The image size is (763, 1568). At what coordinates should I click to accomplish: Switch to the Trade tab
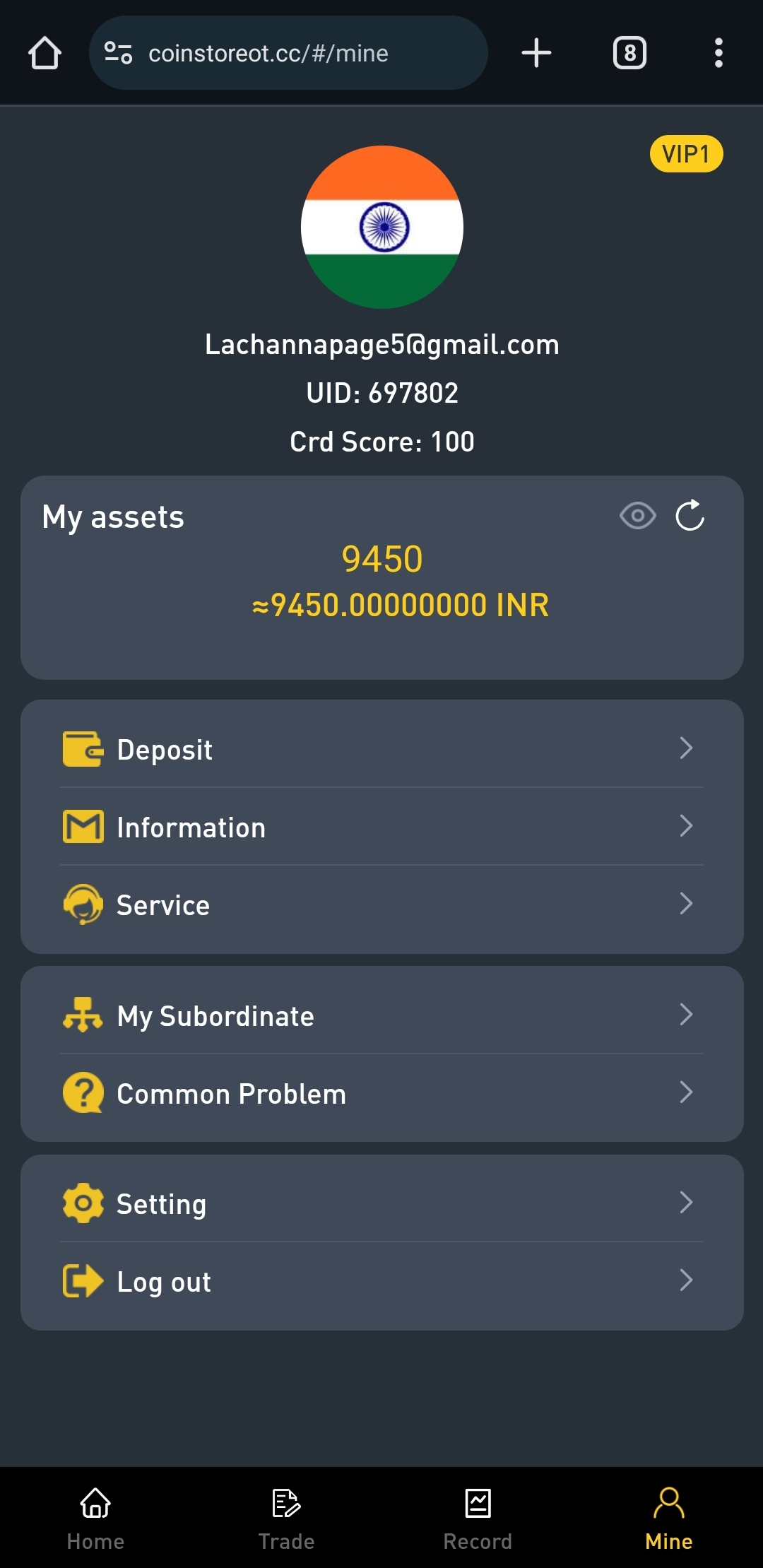click(x=286, y=1519)
